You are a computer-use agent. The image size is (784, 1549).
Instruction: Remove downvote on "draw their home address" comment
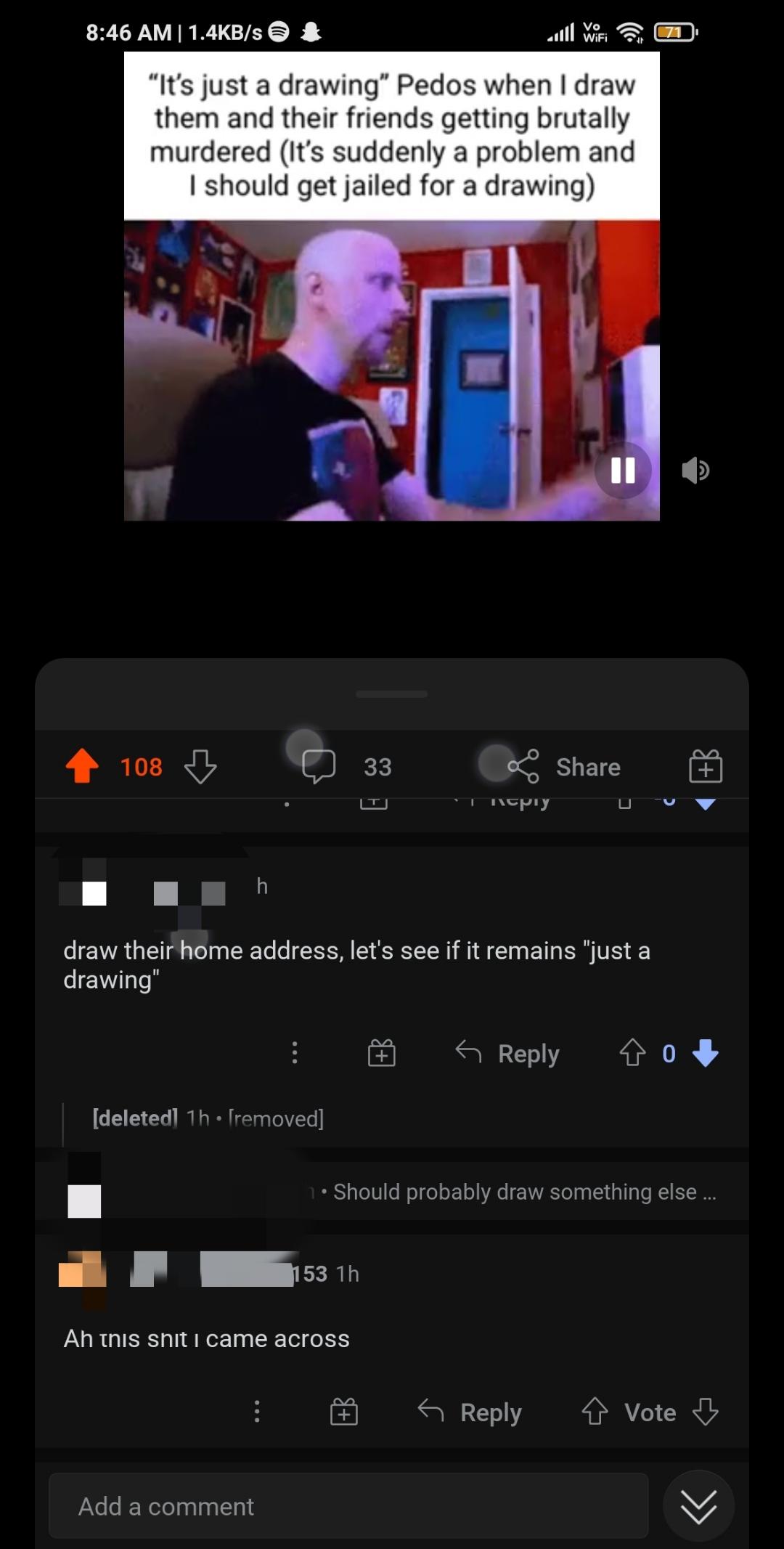click(x=706, y=1052)
